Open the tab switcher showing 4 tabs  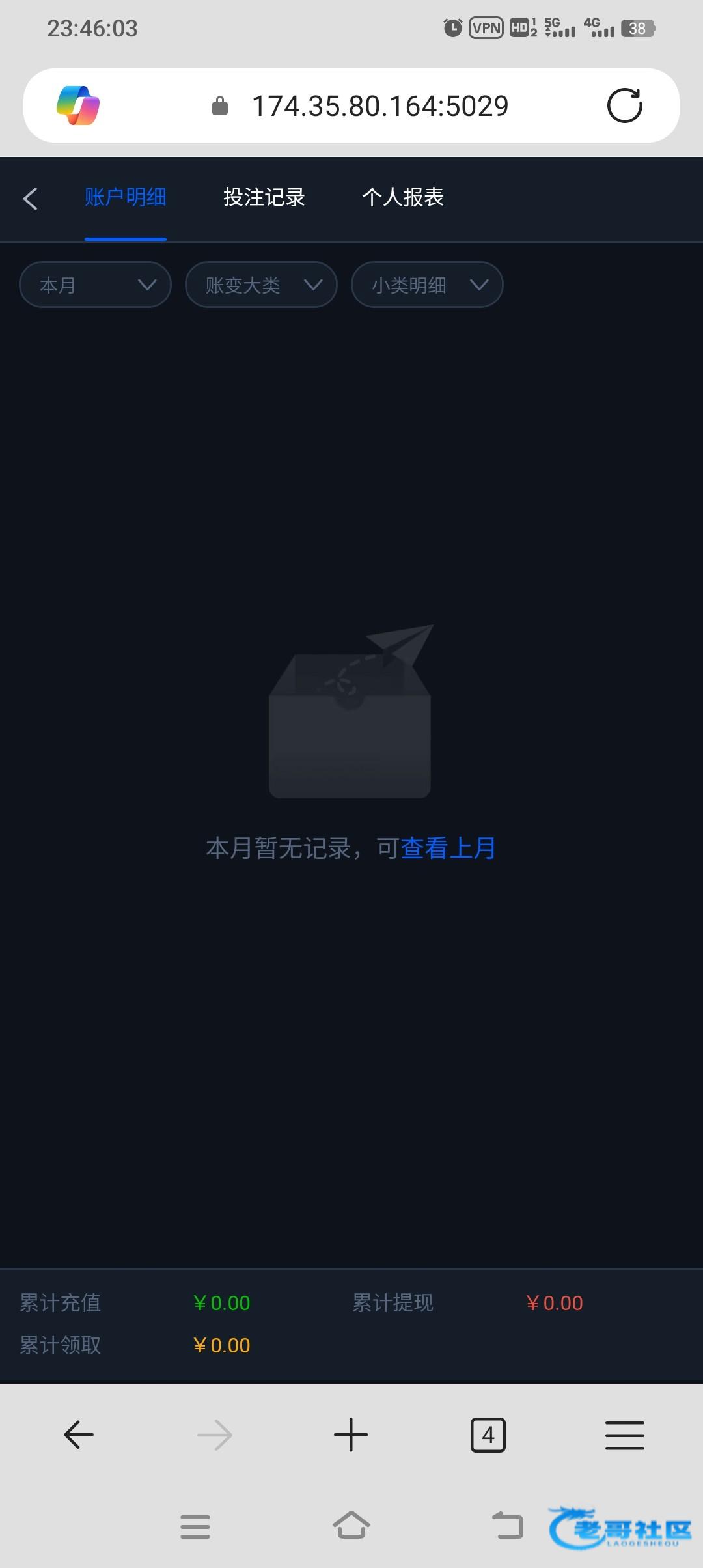click(488, 1435)
